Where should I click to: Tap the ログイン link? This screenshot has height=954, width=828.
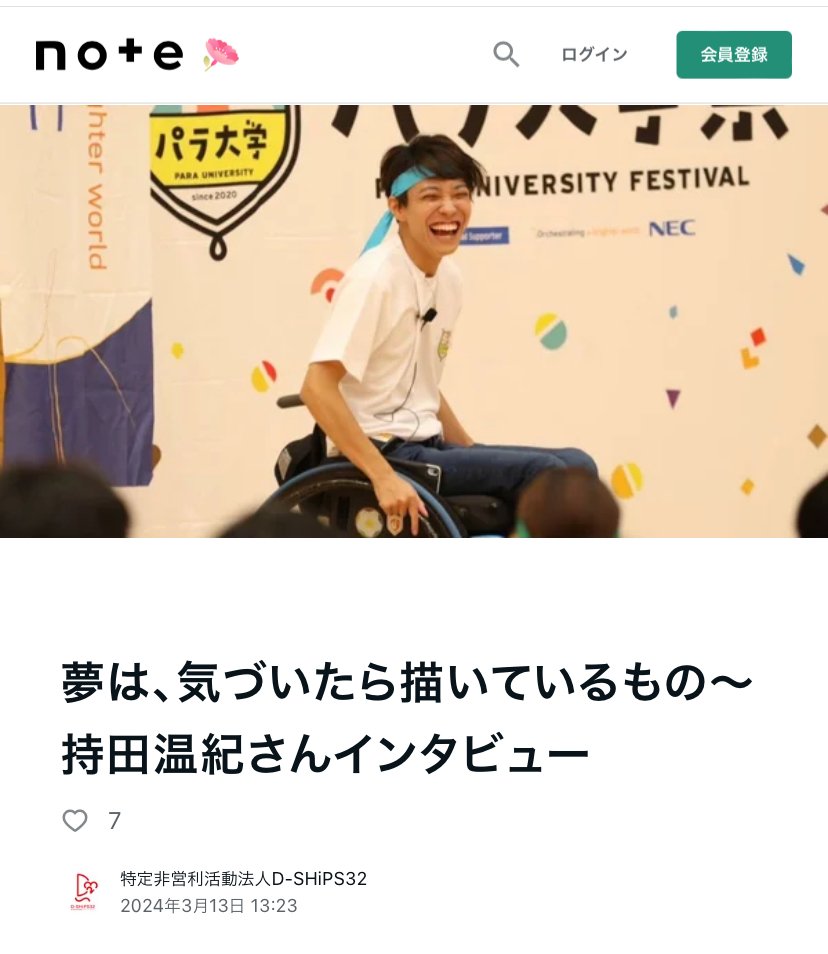point(594,55)
